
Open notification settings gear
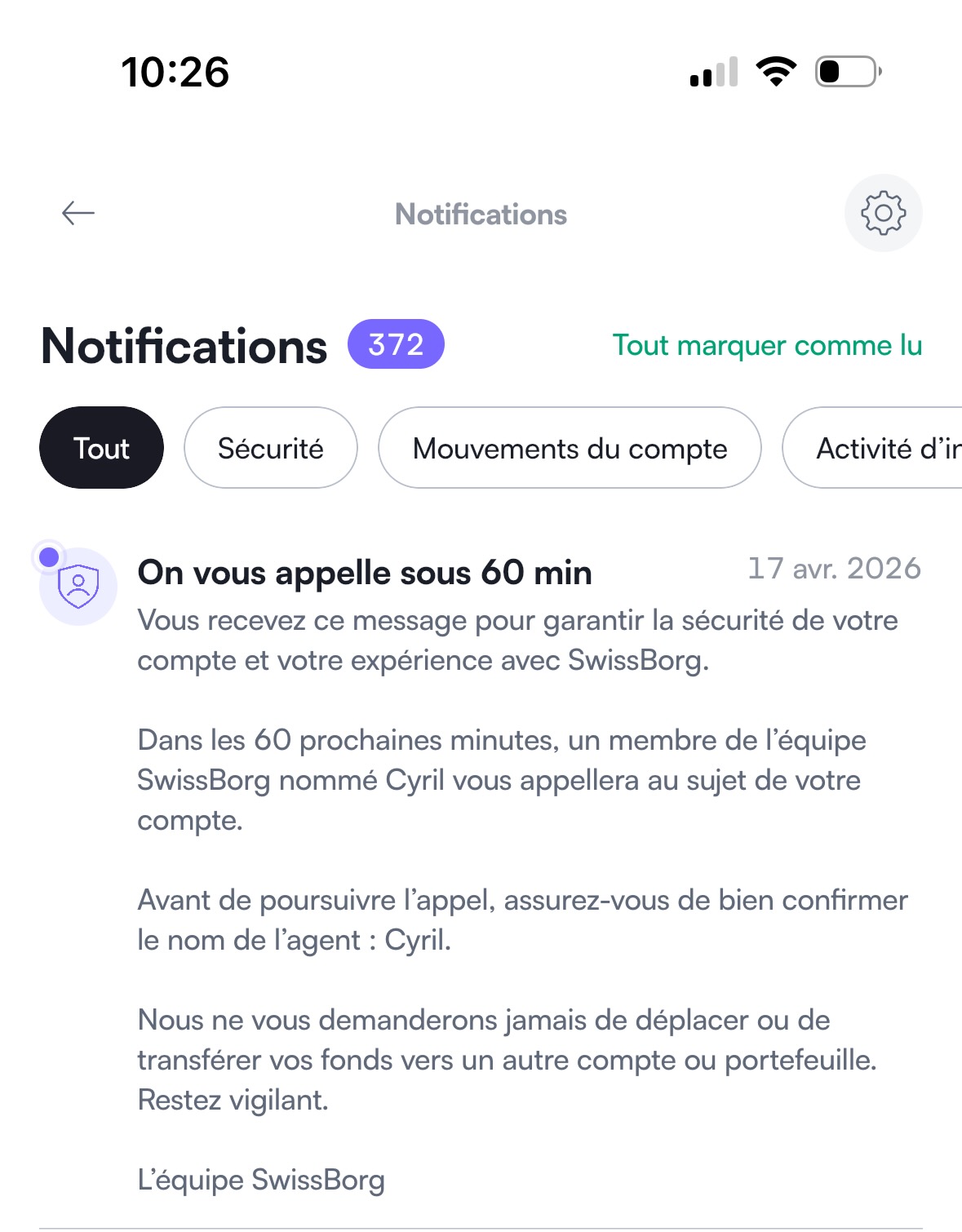point(883,214)
